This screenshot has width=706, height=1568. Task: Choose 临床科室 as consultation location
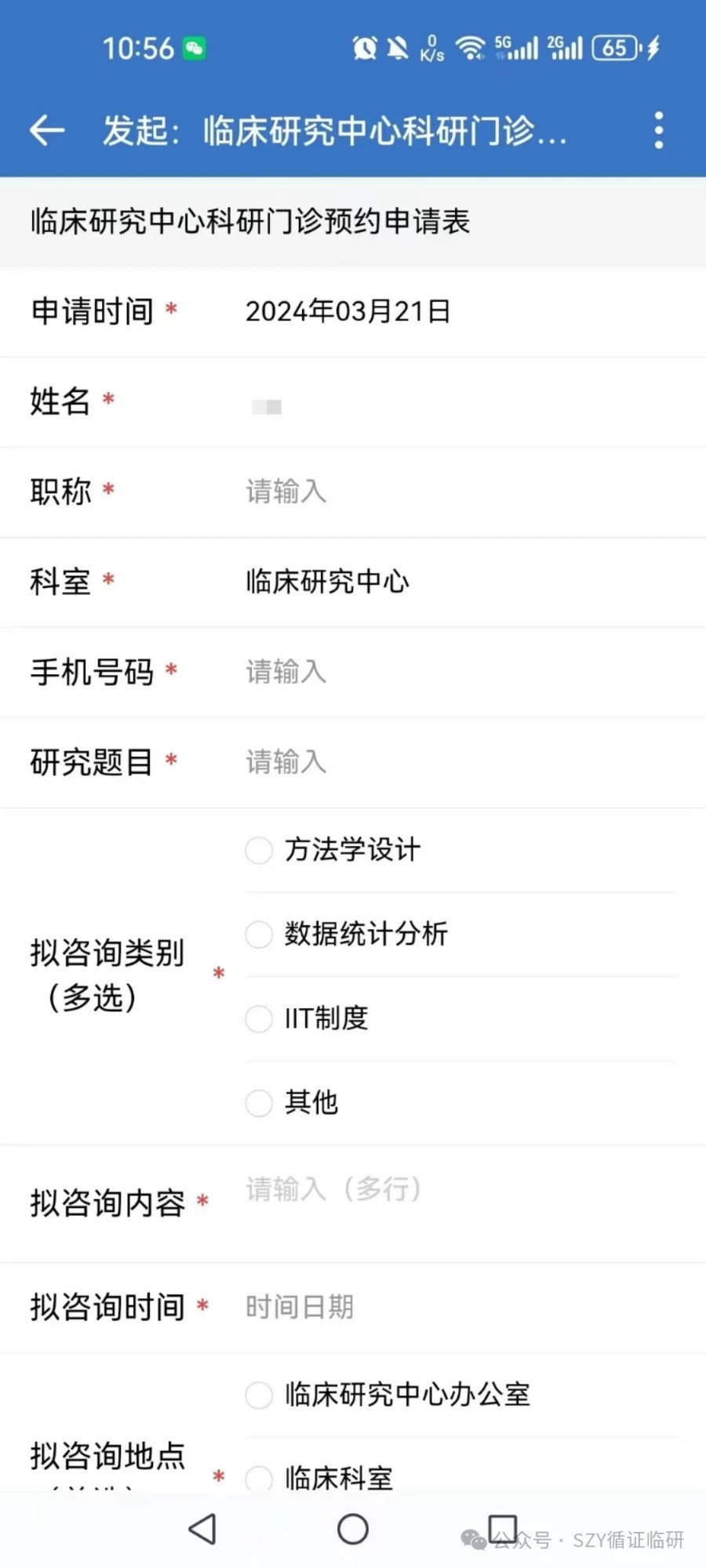point(259,1478)
